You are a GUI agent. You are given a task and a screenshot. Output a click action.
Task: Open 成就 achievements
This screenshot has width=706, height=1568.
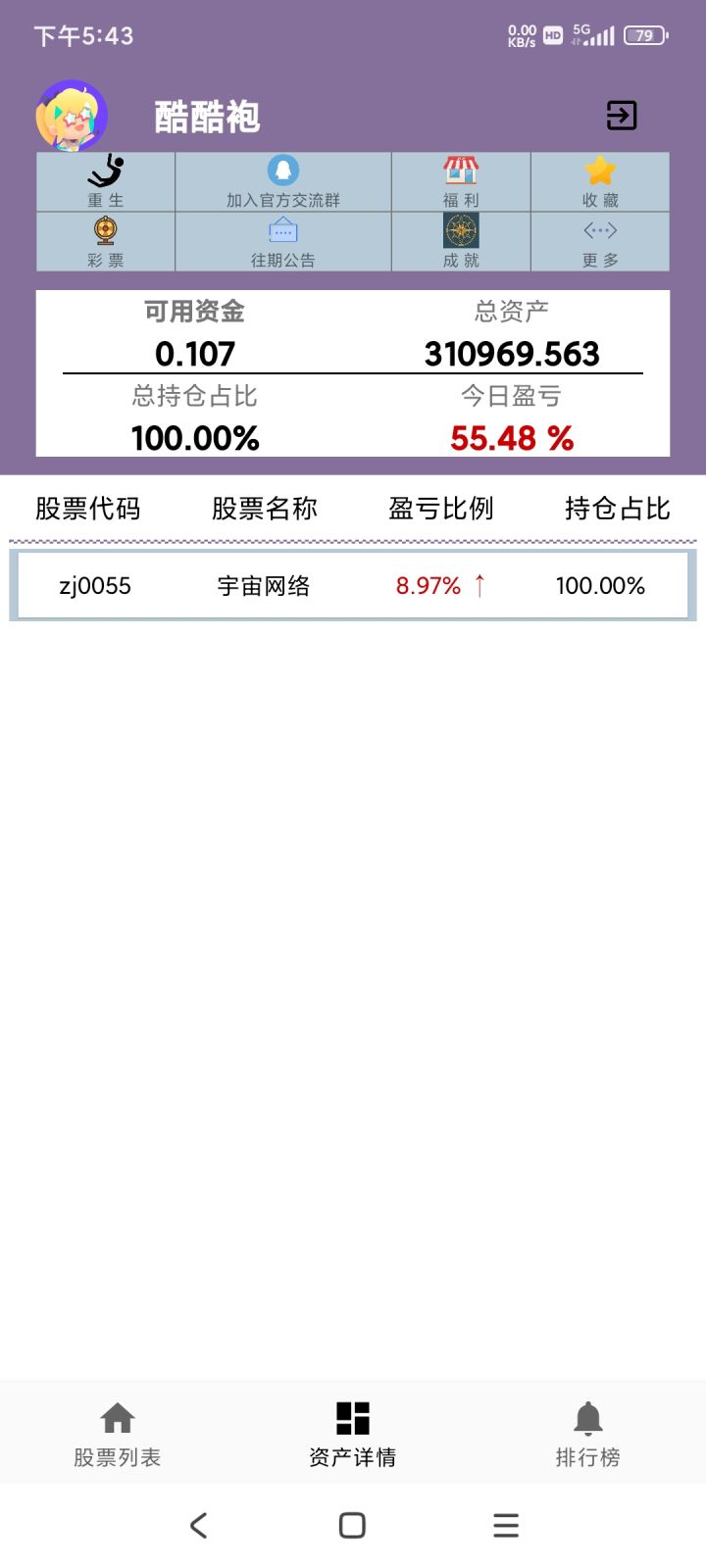click(x=461, y=241)
